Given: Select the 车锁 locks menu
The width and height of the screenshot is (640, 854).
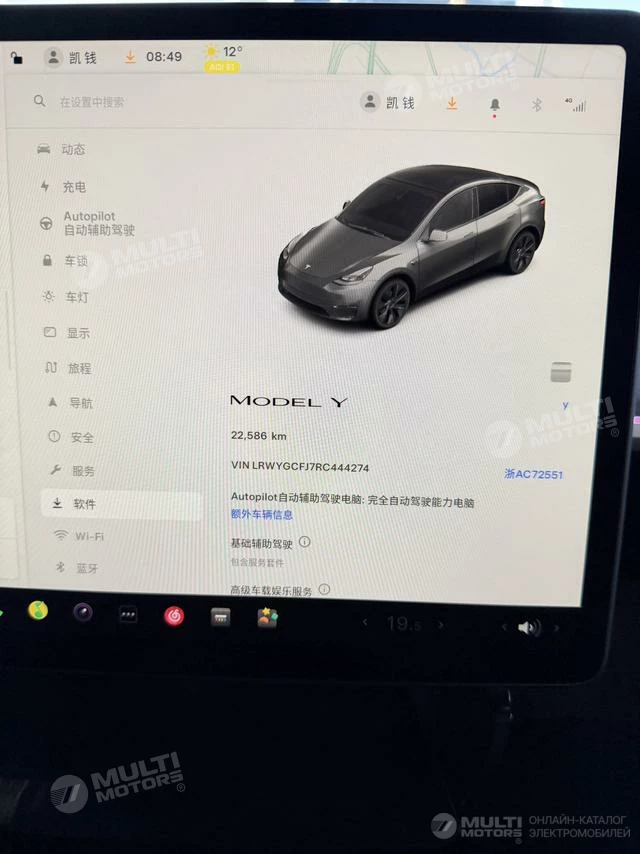Looking at the screenshot, I should point(76,260).
